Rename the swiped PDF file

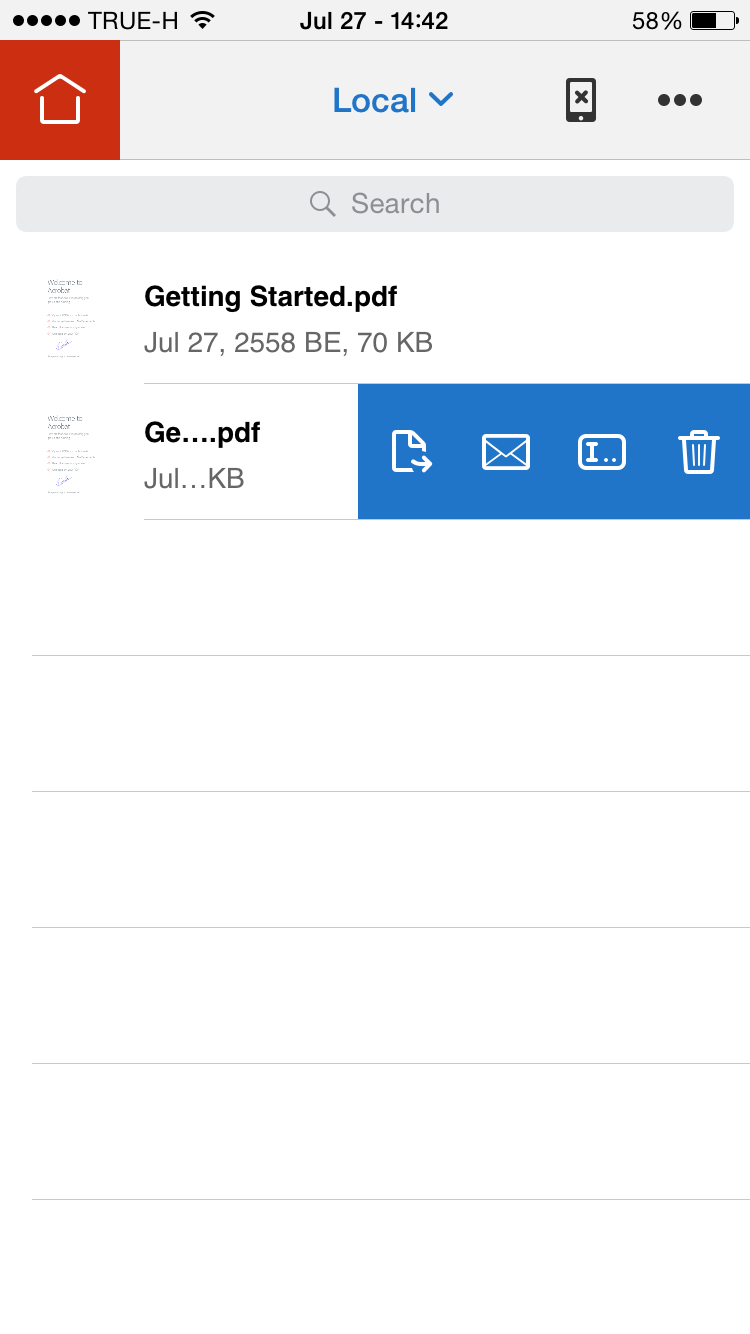602,452
